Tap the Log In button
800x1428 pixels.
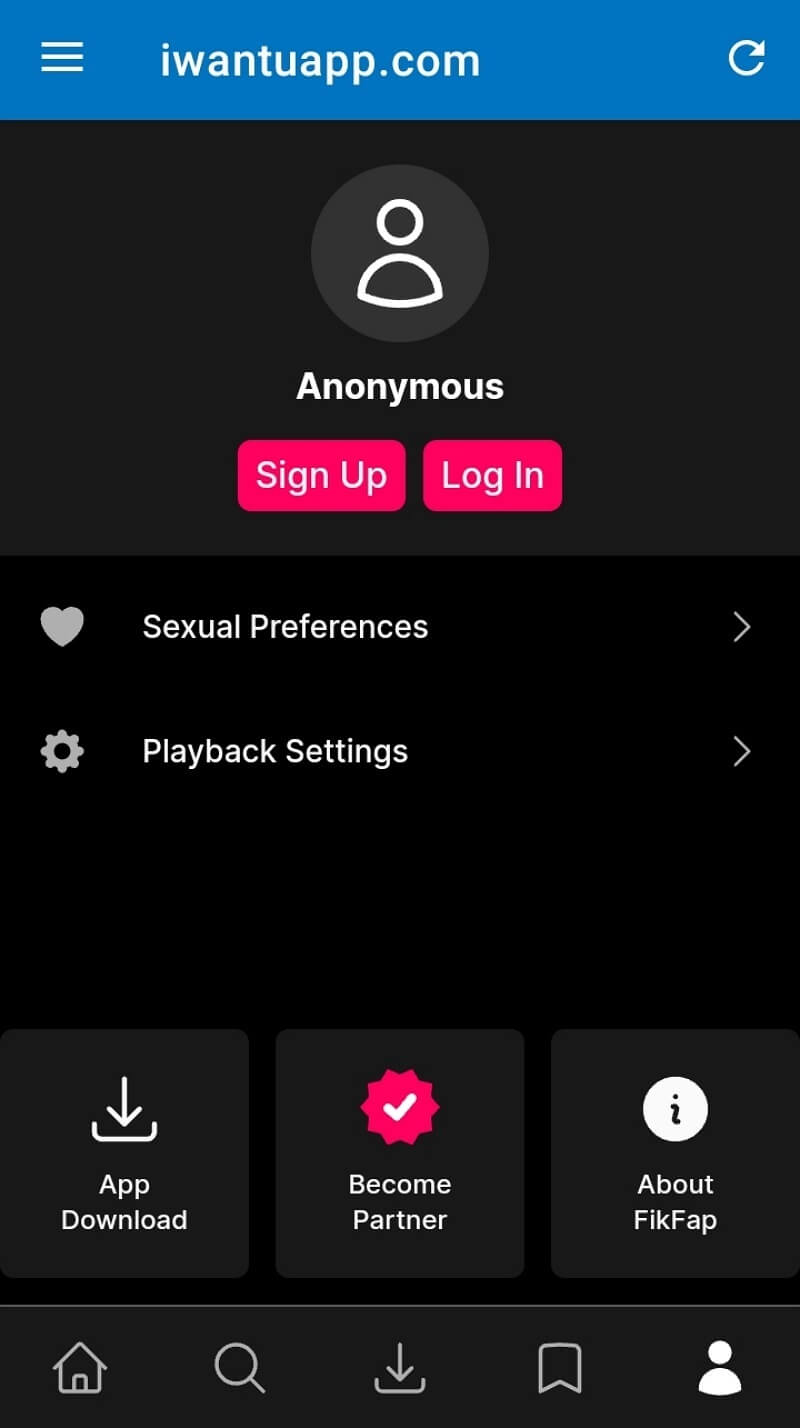(492, 475)
